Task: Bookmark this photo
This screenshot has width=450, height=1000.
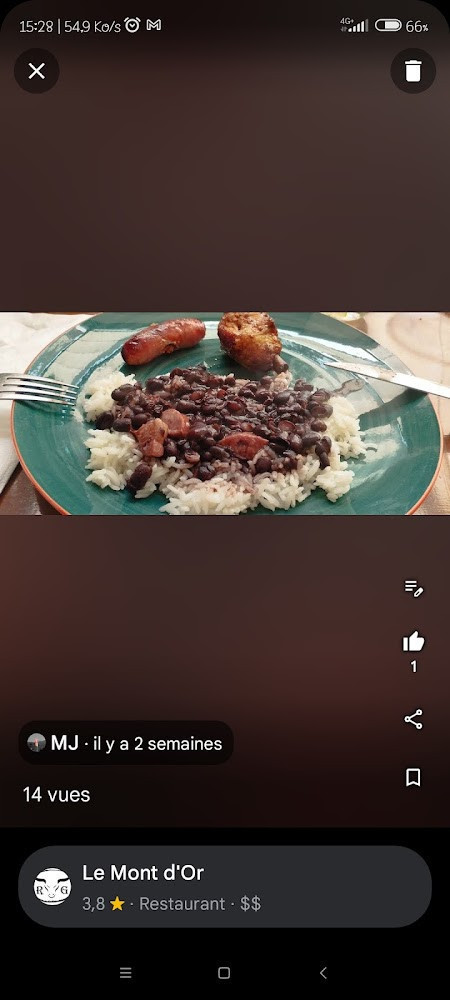Action: [x=414, y=777]
